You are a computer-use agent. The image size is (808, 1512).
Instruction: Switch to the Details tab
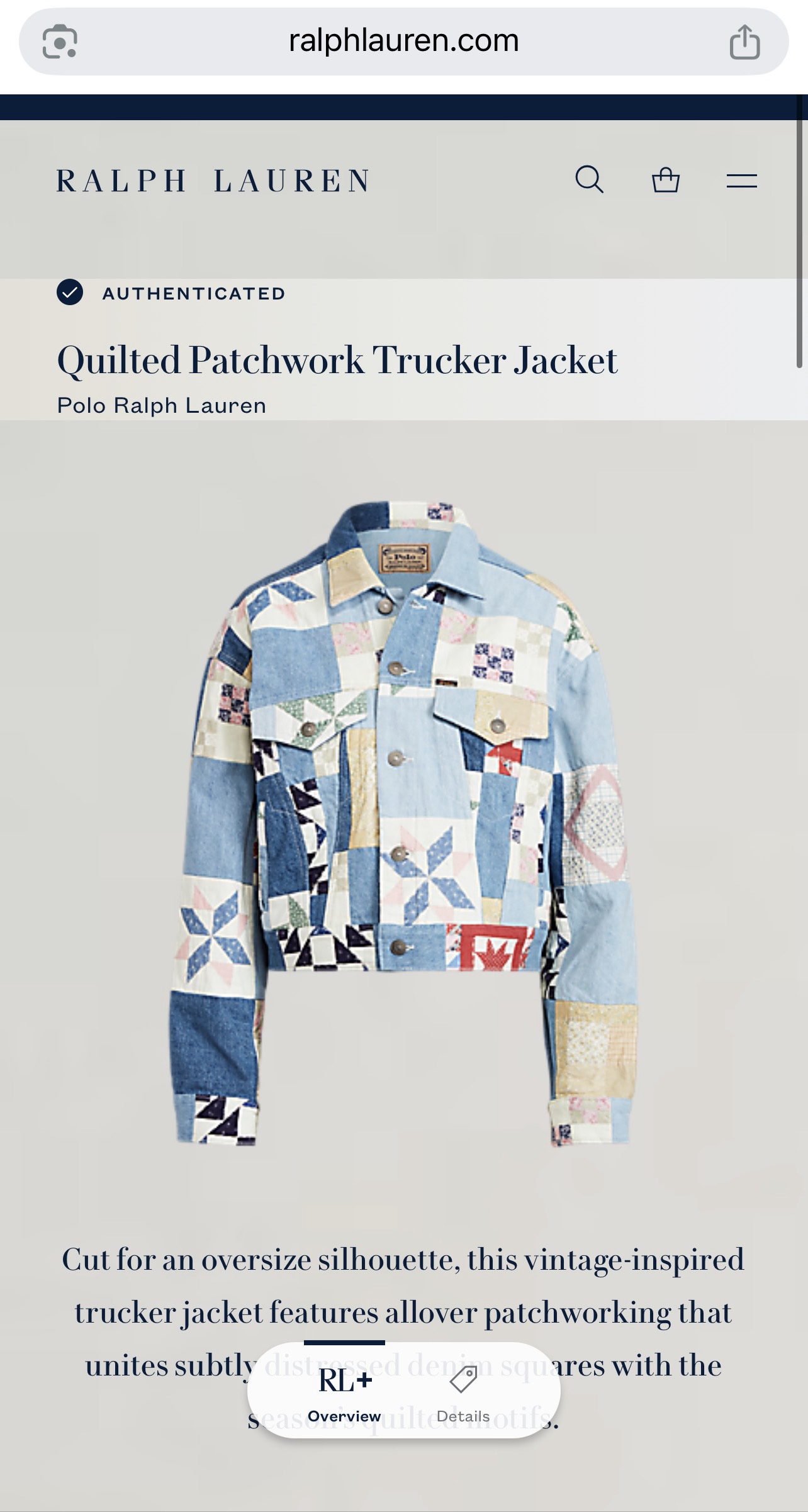463,1392
